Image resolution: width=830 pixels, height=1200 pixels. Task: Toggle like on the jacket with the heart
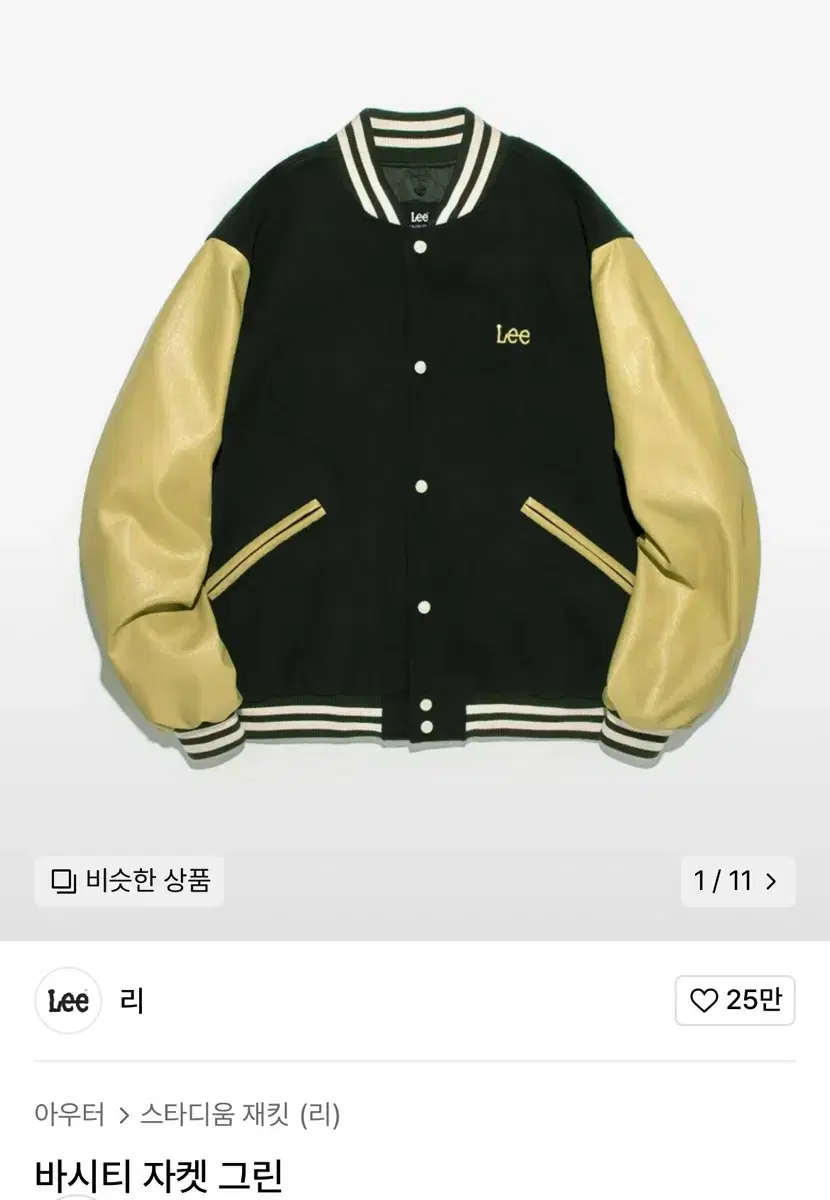tap(706, 1000)
